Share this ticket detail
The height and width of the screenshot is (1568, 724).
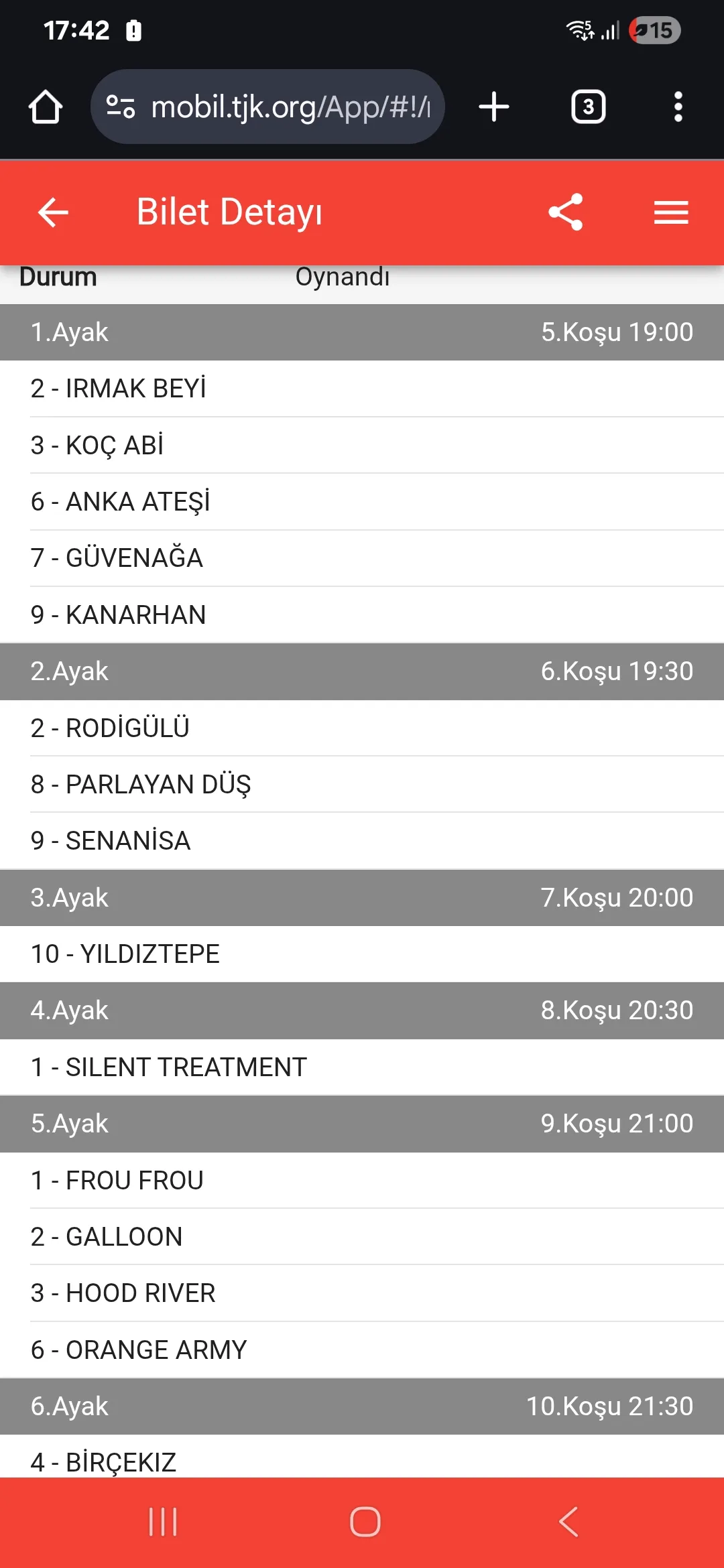coord(565,212)
